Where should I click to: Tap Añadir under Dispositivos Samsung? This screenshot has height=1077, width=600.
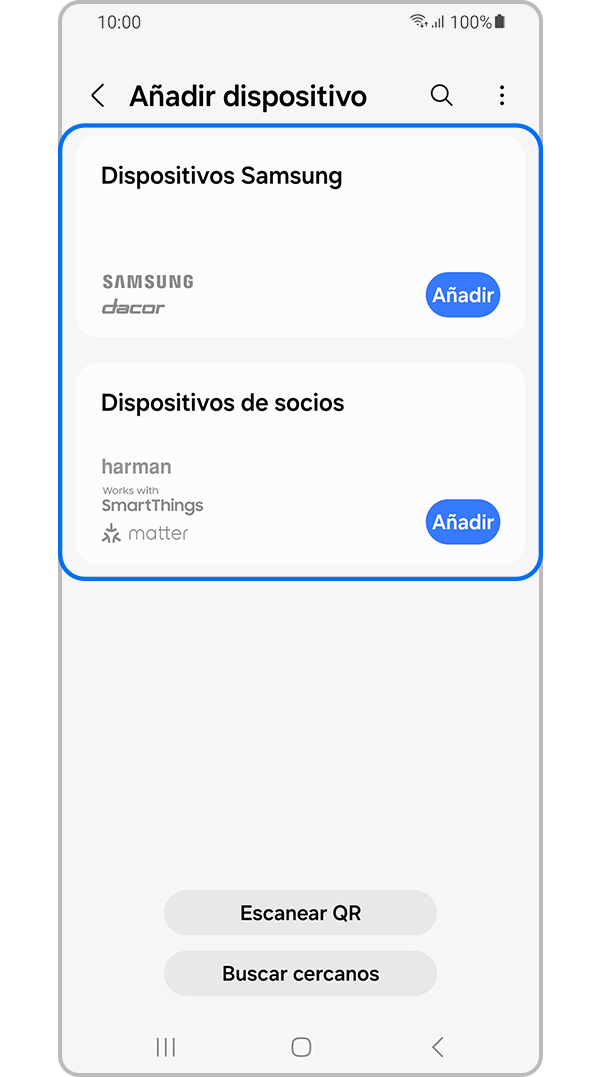[x=463, y=295]
